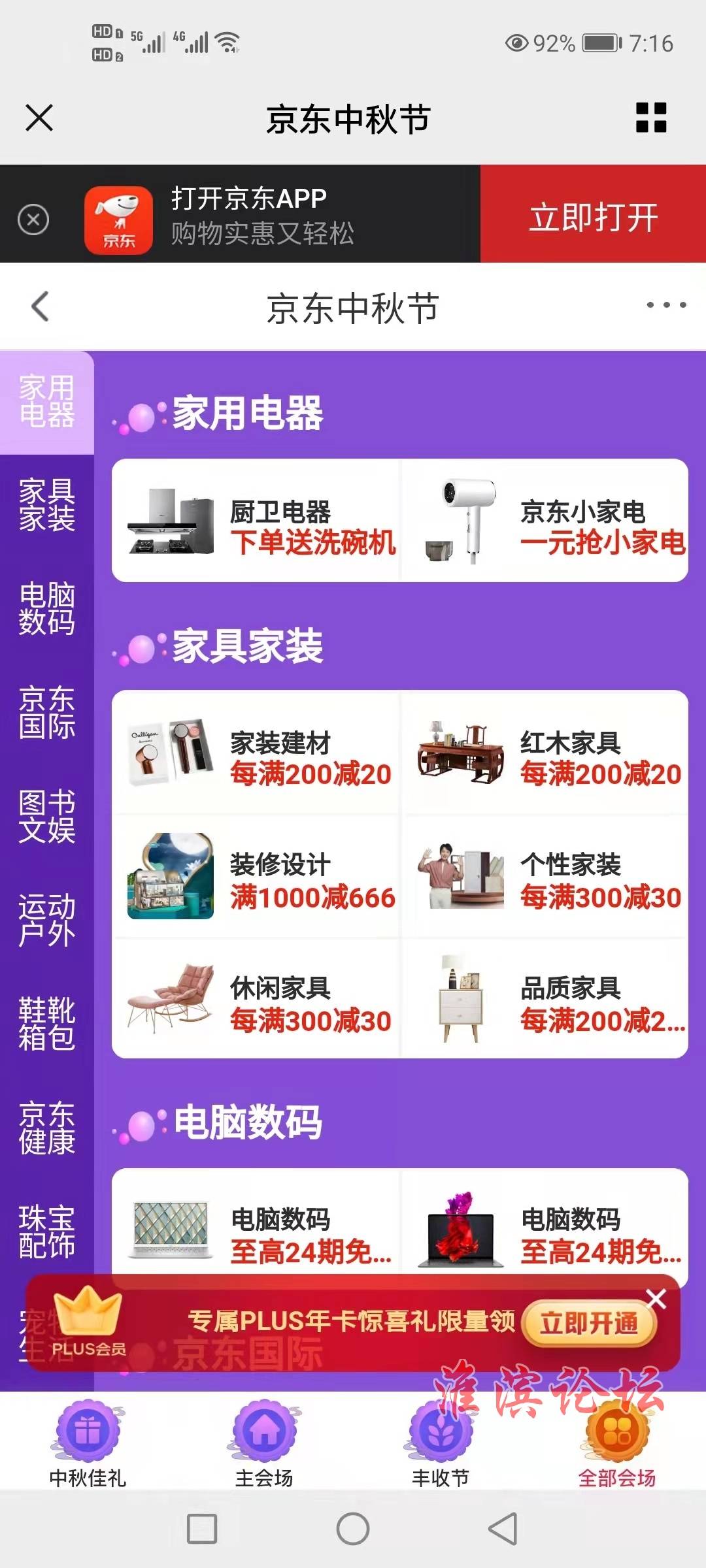Open the four-square grid menu in top bar
706x1568 pixels.
pos(651,118)
